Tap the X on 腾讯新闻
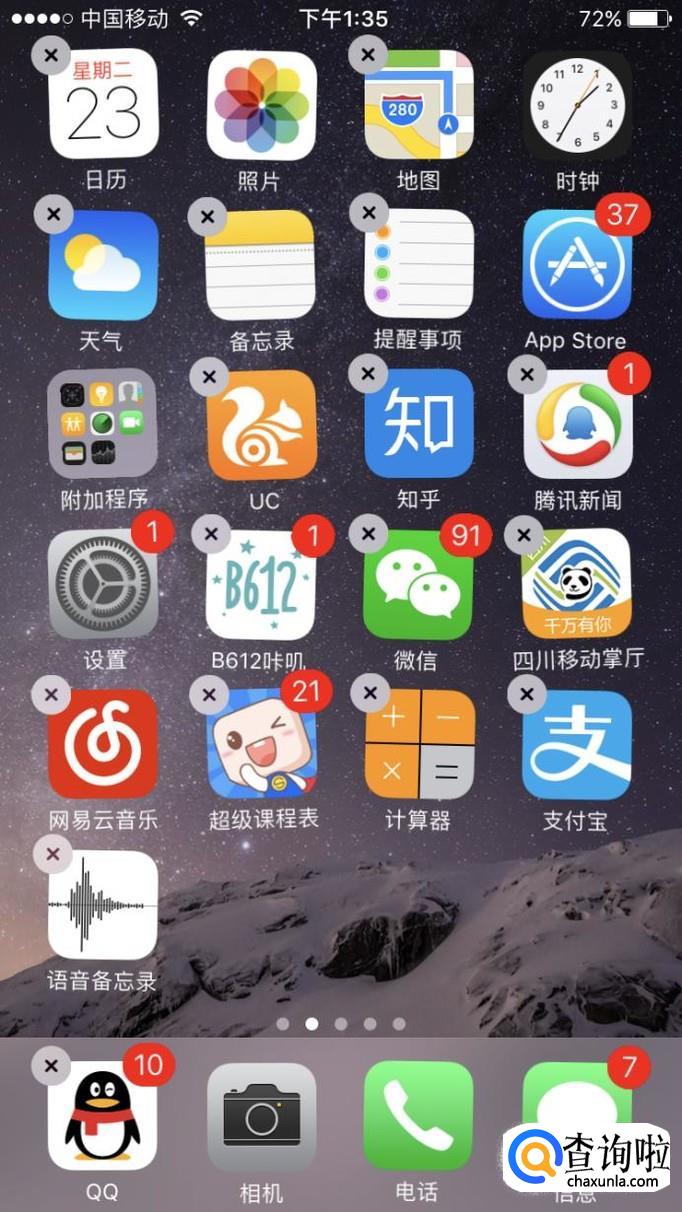The width and height of the screenshot is (682, 1212). pyautogui.click(x=526, y=375)
